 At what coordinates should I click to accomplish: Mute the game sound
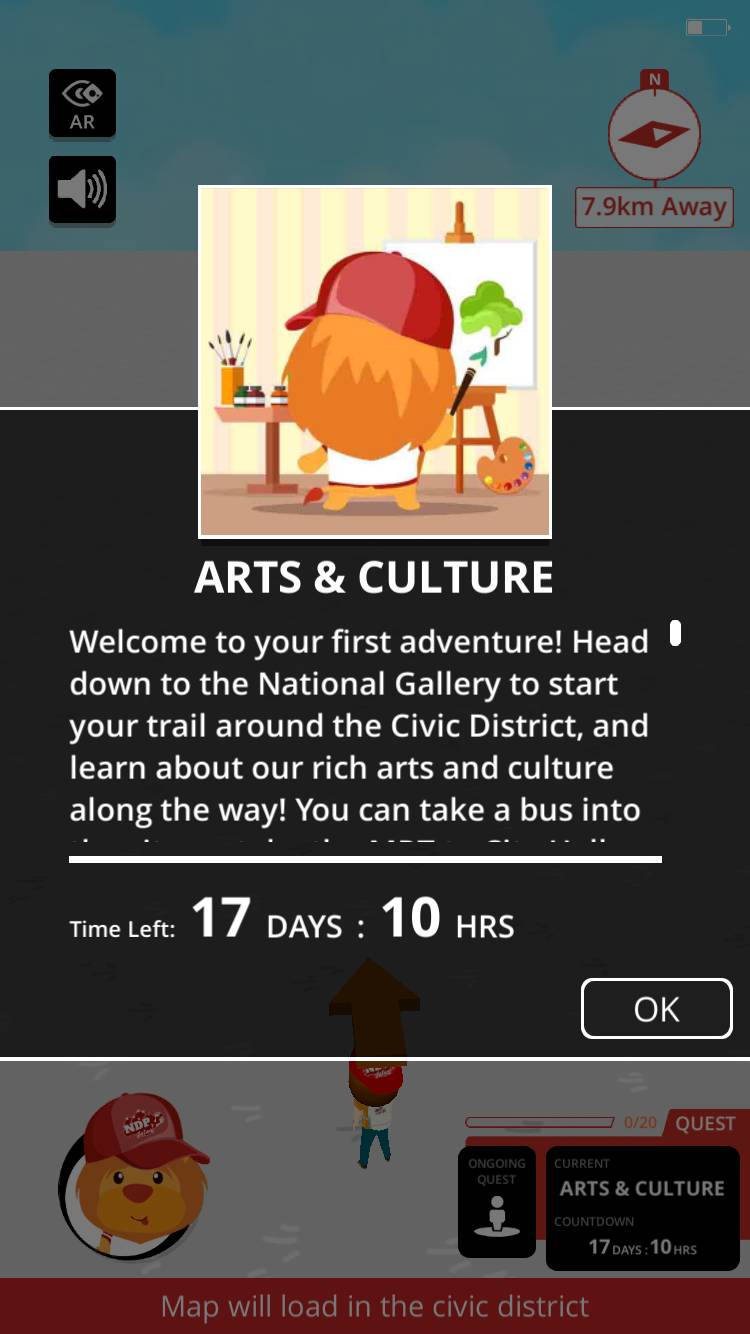point(82,190)
